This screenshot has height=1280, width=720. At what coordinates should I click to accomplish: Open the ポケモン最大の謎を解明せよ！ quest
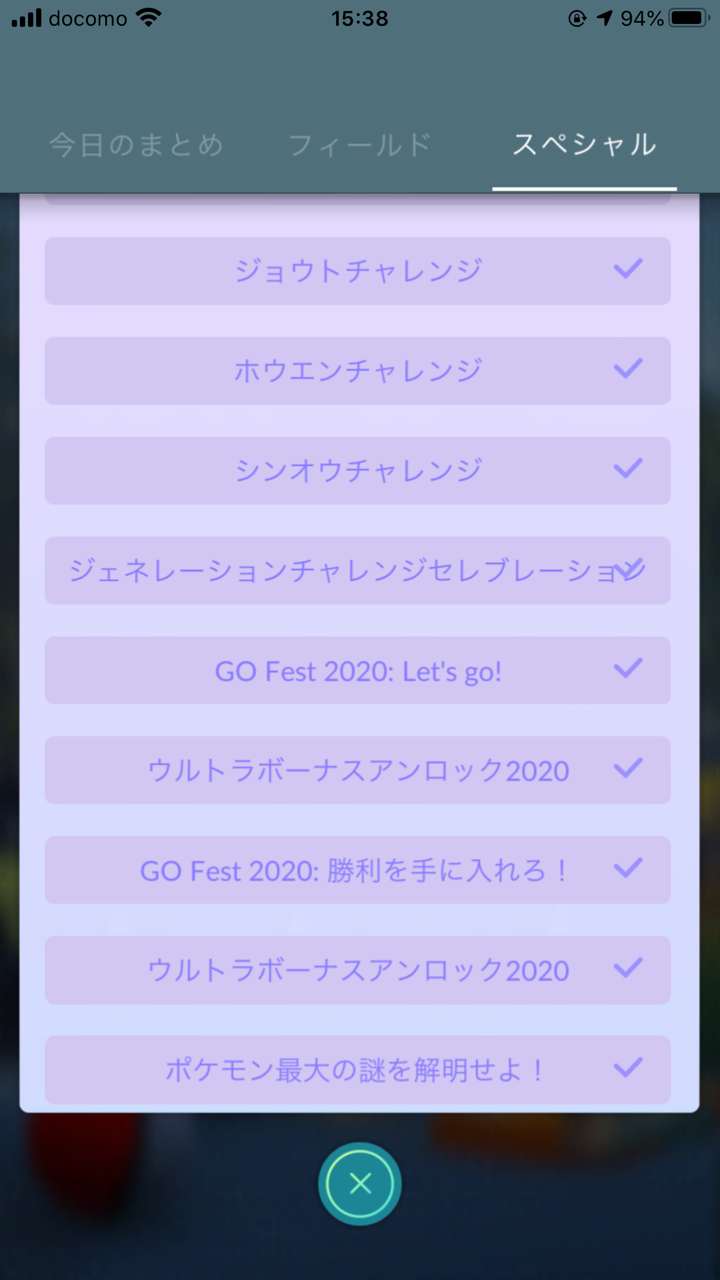click(360, 1069)
